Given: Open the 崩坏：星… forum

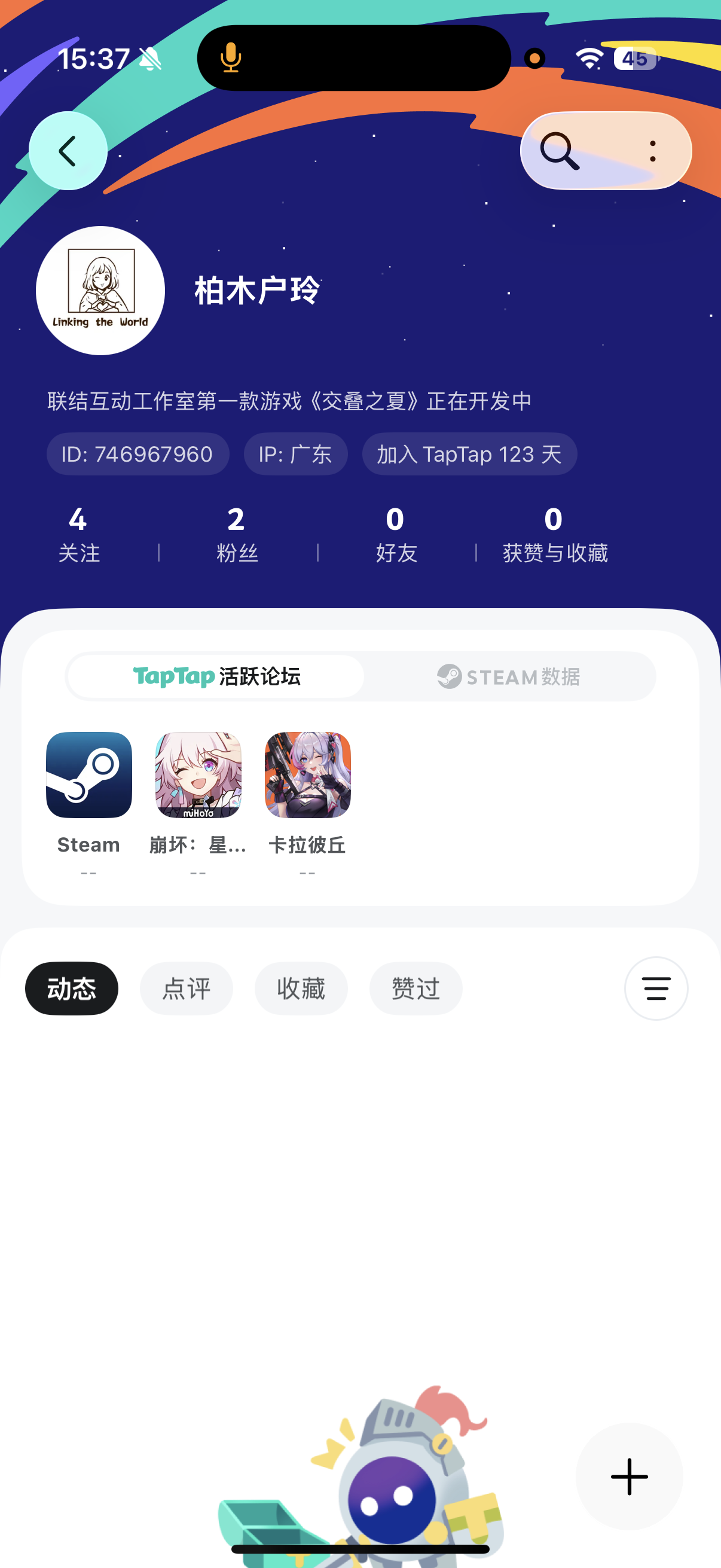Looking at the screenshot, I should click(198, 791).
